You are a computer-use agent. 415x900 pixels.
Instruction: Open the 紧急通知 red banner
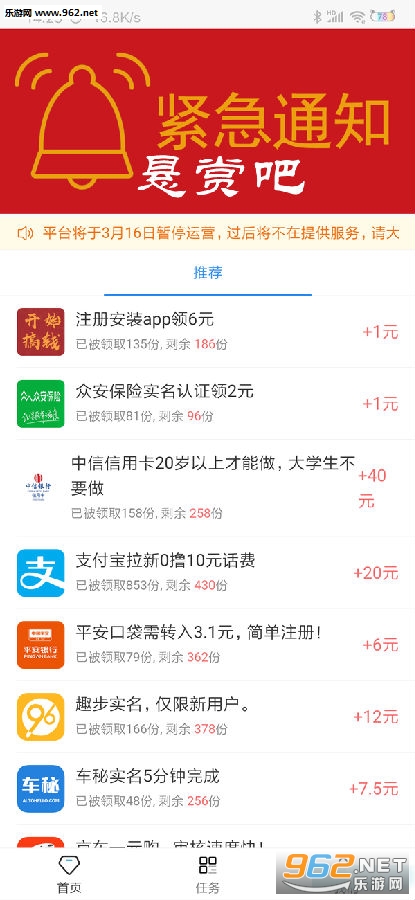click(207, 122)
